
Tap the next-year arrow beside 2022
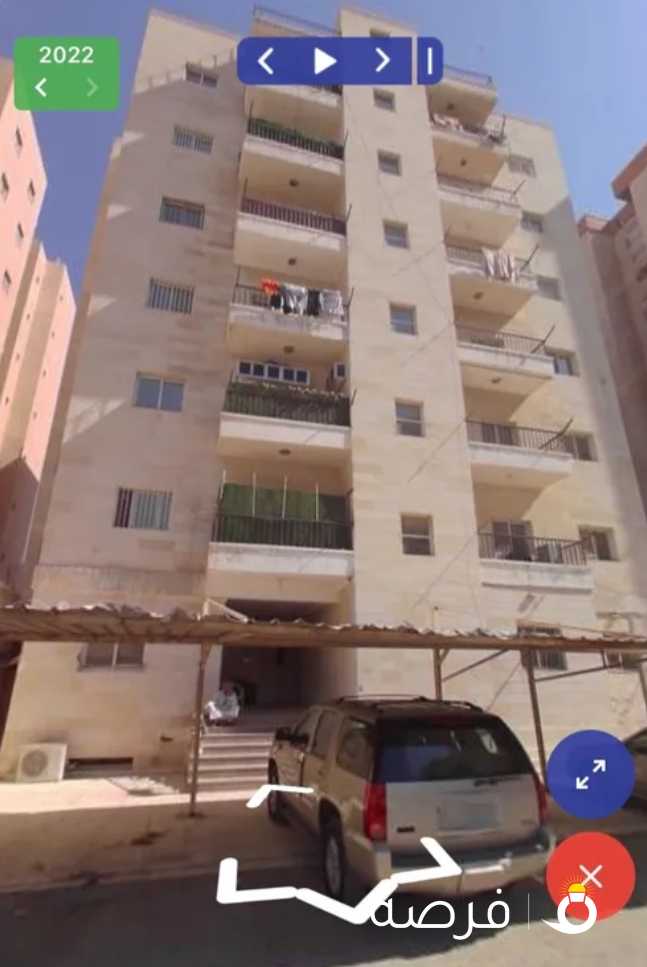coord(92,88)
